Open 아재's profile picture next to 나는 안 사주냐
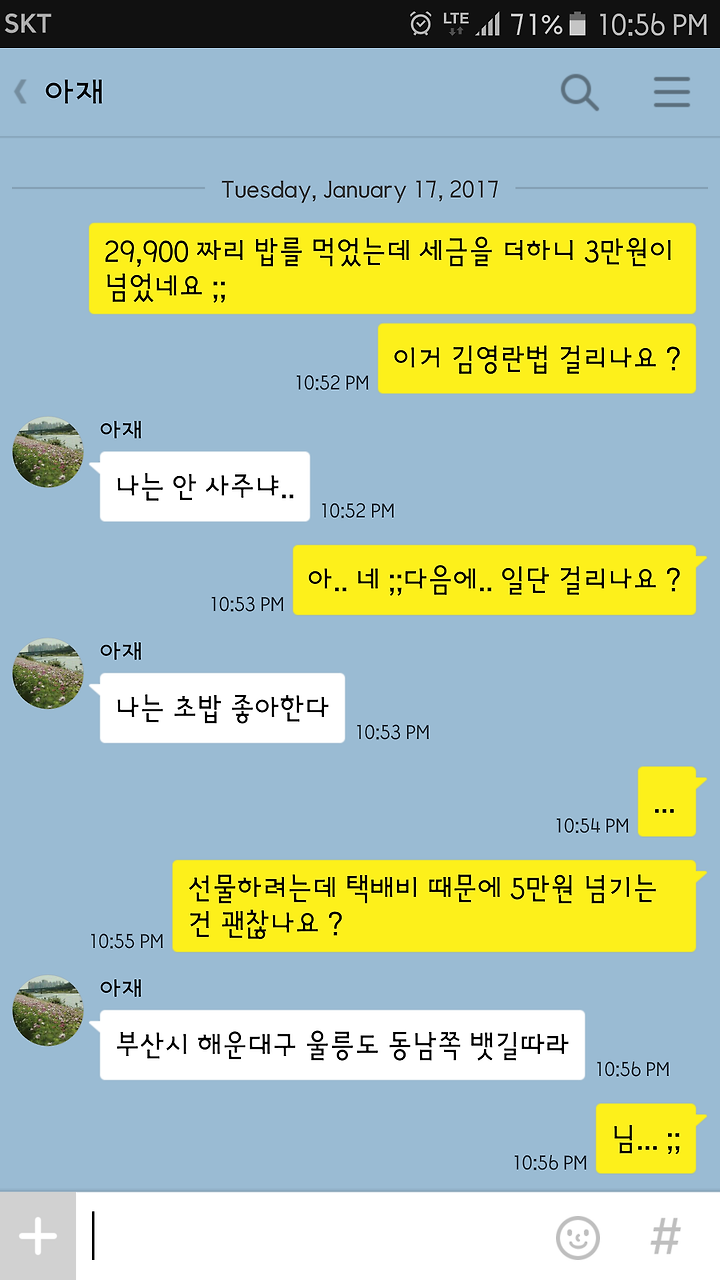This screenshot has width=720, height=1280. click(48, 452)
